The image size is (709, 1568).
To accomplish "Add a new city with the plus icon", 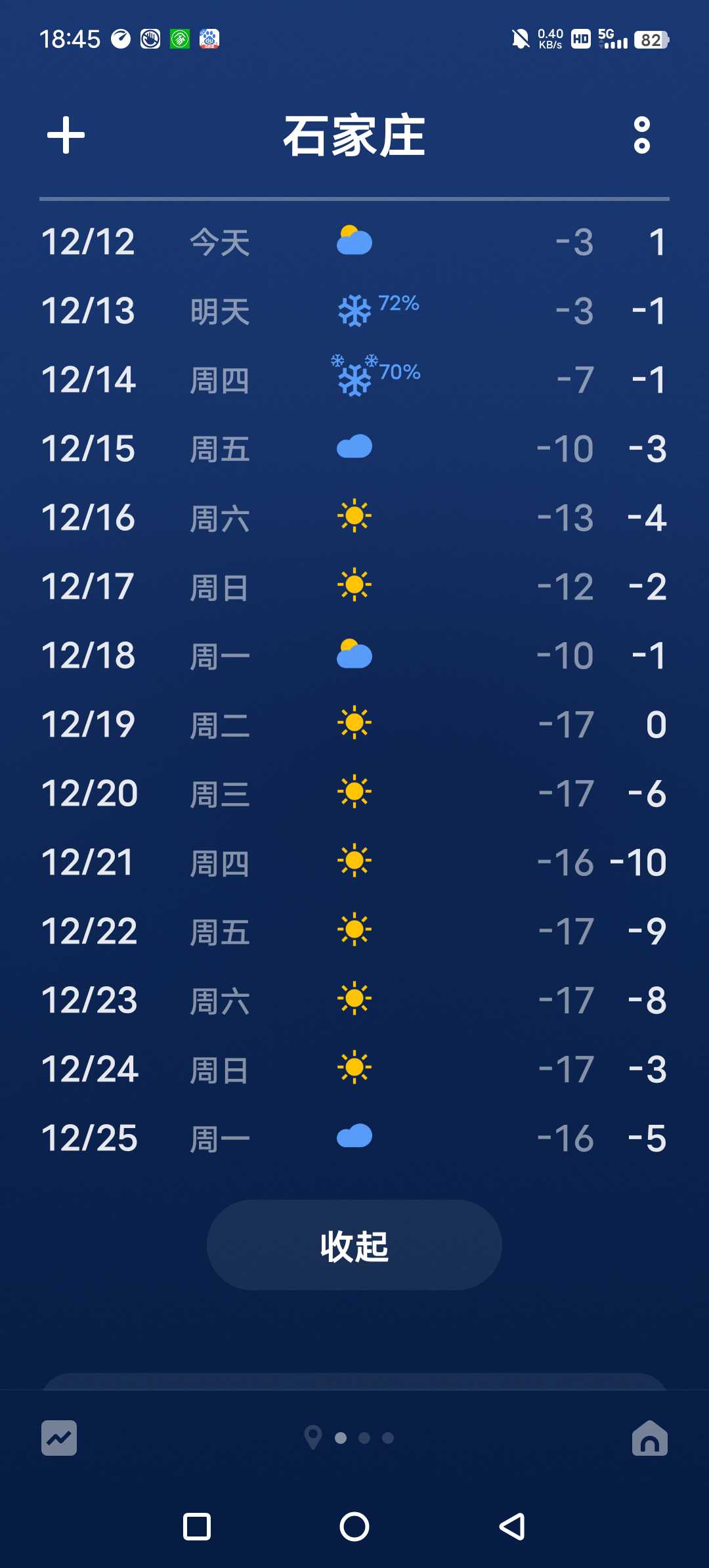I will [66, 135].
